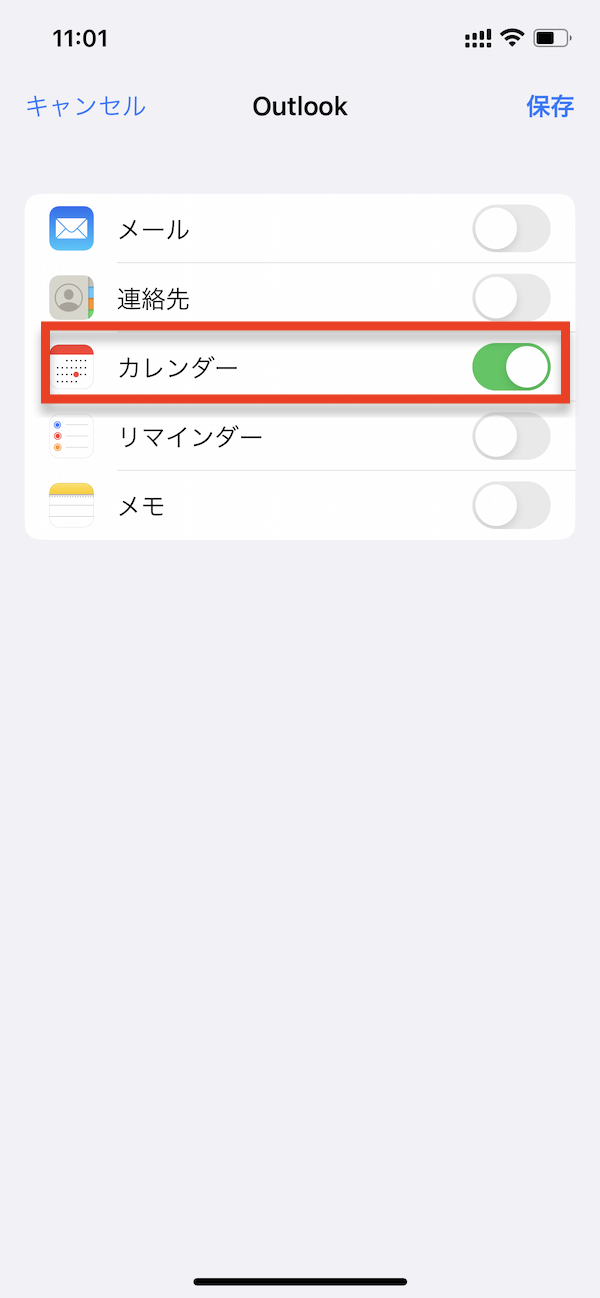The image size is (600, 1298).
Task: Tap キャンセル to cancel the setup
Action: pos(86,106)
